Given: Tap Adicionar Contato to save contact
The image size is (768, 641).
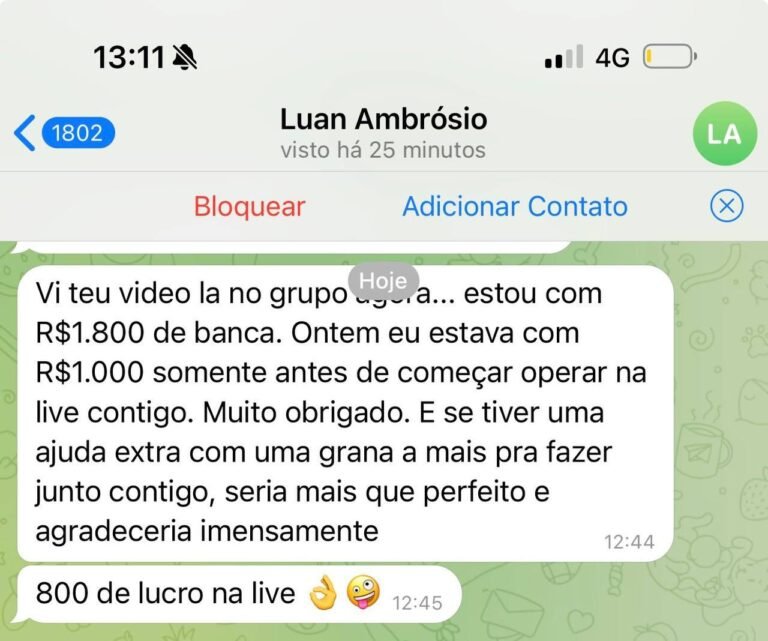Looking at the screenshot, I should pyautogui.click(x=515, y=207).
